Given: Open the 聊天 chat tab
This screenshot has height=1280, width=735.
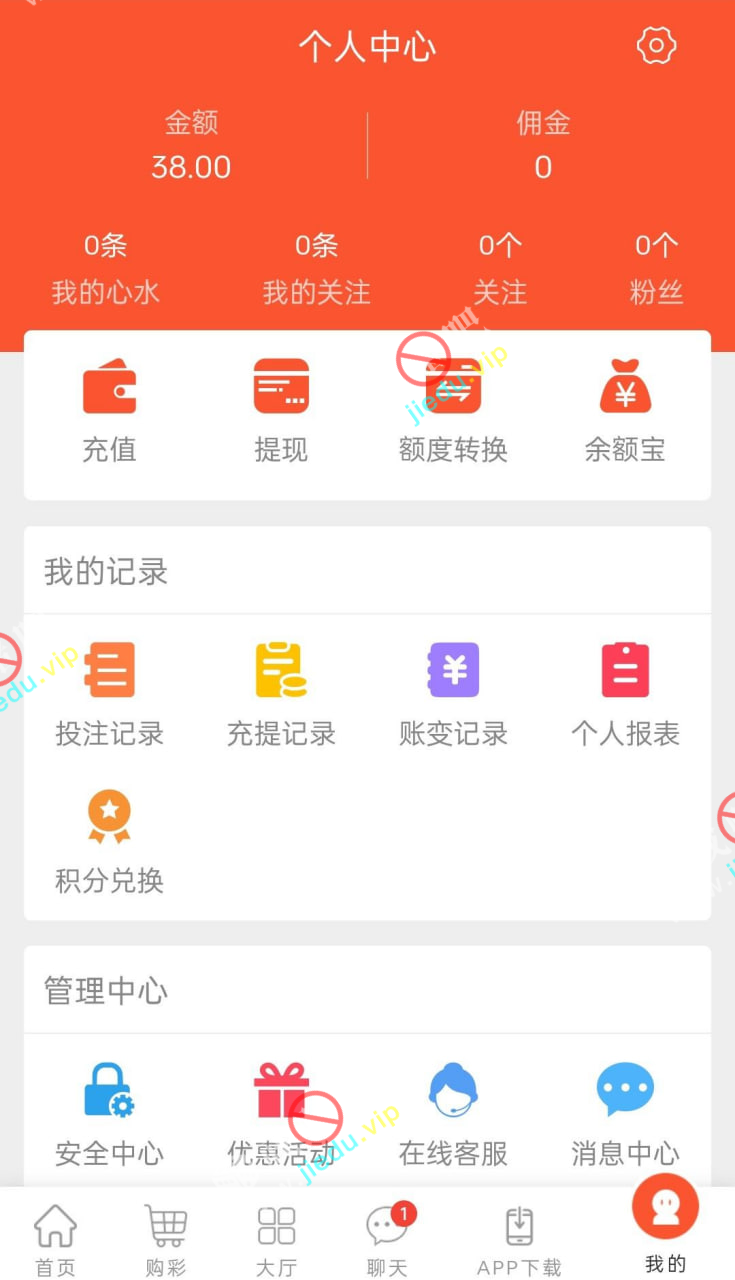Looking at the screenshot, I should (387, 1240).
